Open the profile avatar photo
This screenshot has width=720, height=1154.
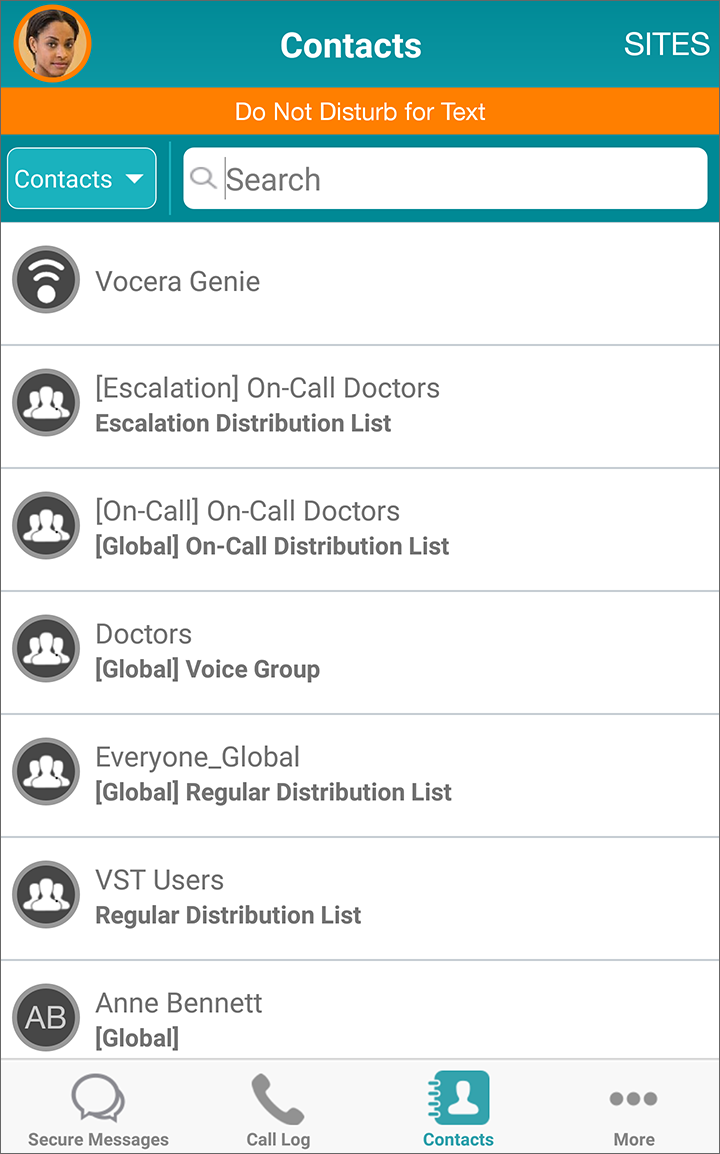52,43
